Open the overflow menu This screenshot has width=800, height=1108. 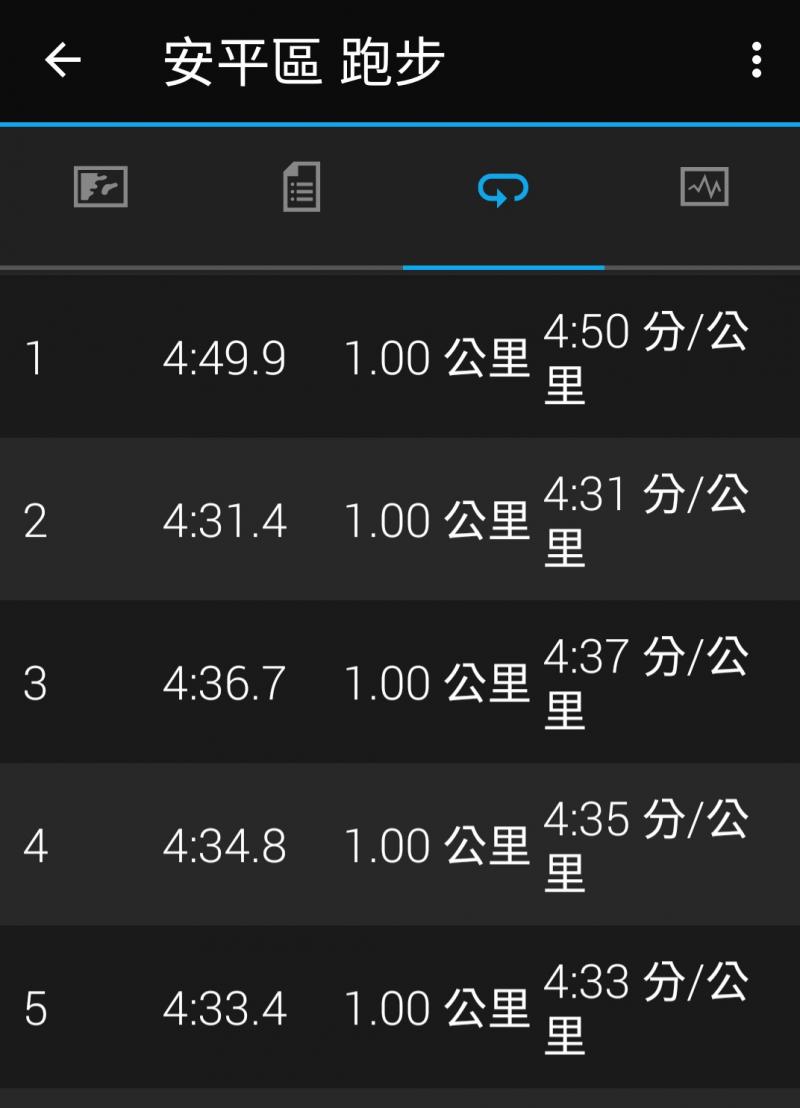pos(757,61)
